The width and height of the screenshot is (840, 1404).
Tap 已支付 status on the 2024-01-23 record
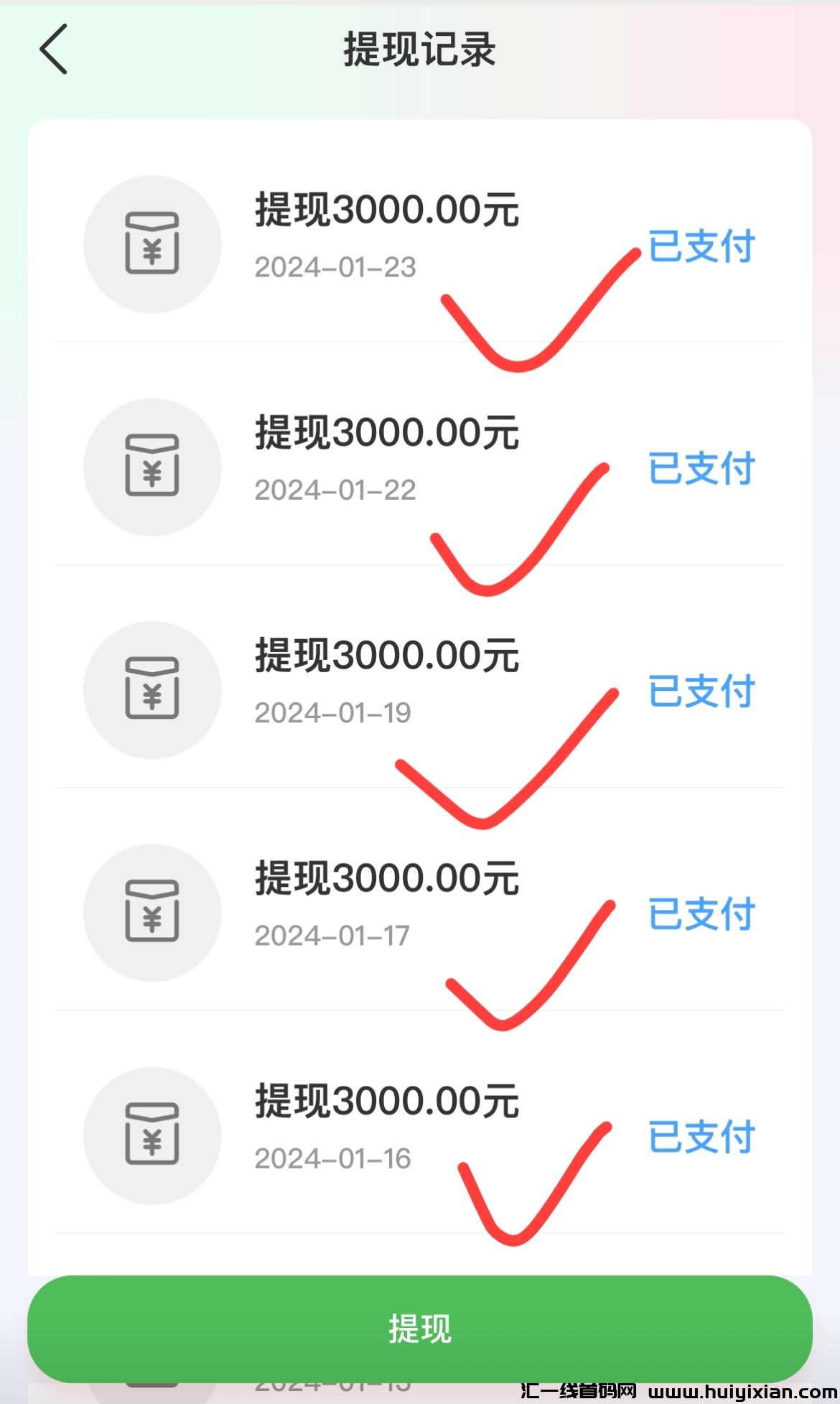(x=701, y=246)
